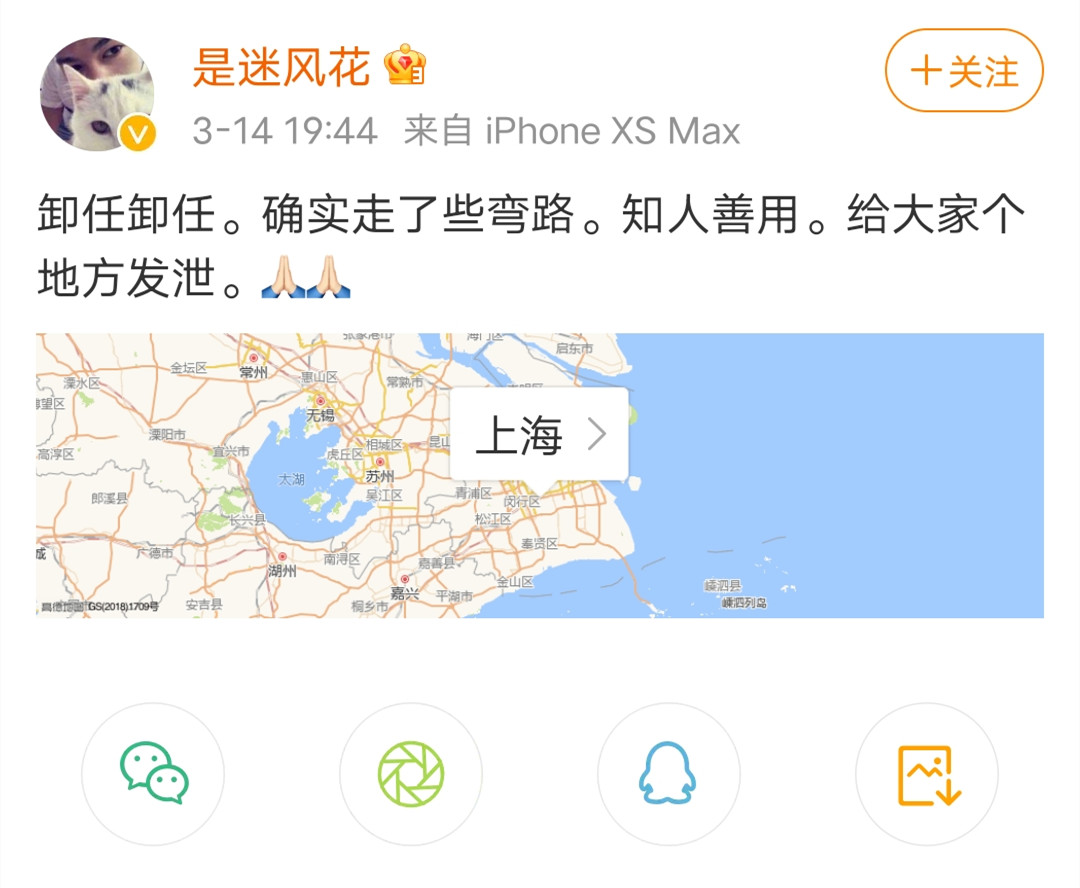
Task: Follow 是迷风花 with the 关注 button
Action: pyautogui.click(x=964, y=71)
